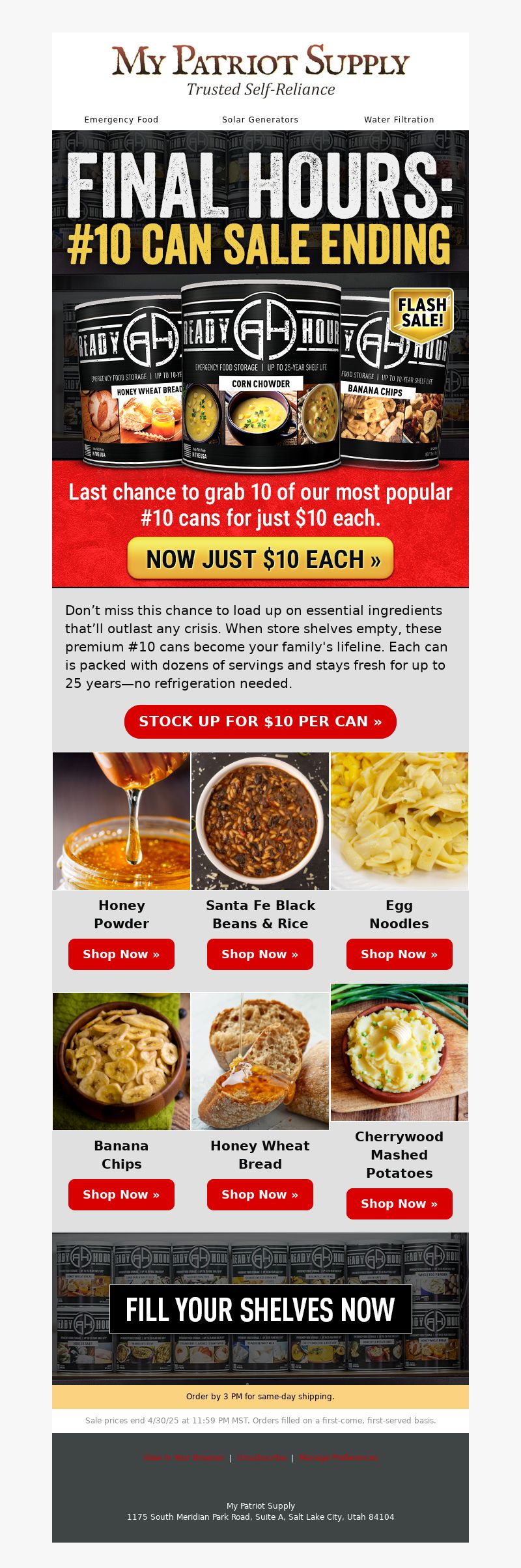Viewport: 521px width, 1568px height.
Task: Shop now for Santa Fe Black Beans & Rice
Action: pos(260,954)
